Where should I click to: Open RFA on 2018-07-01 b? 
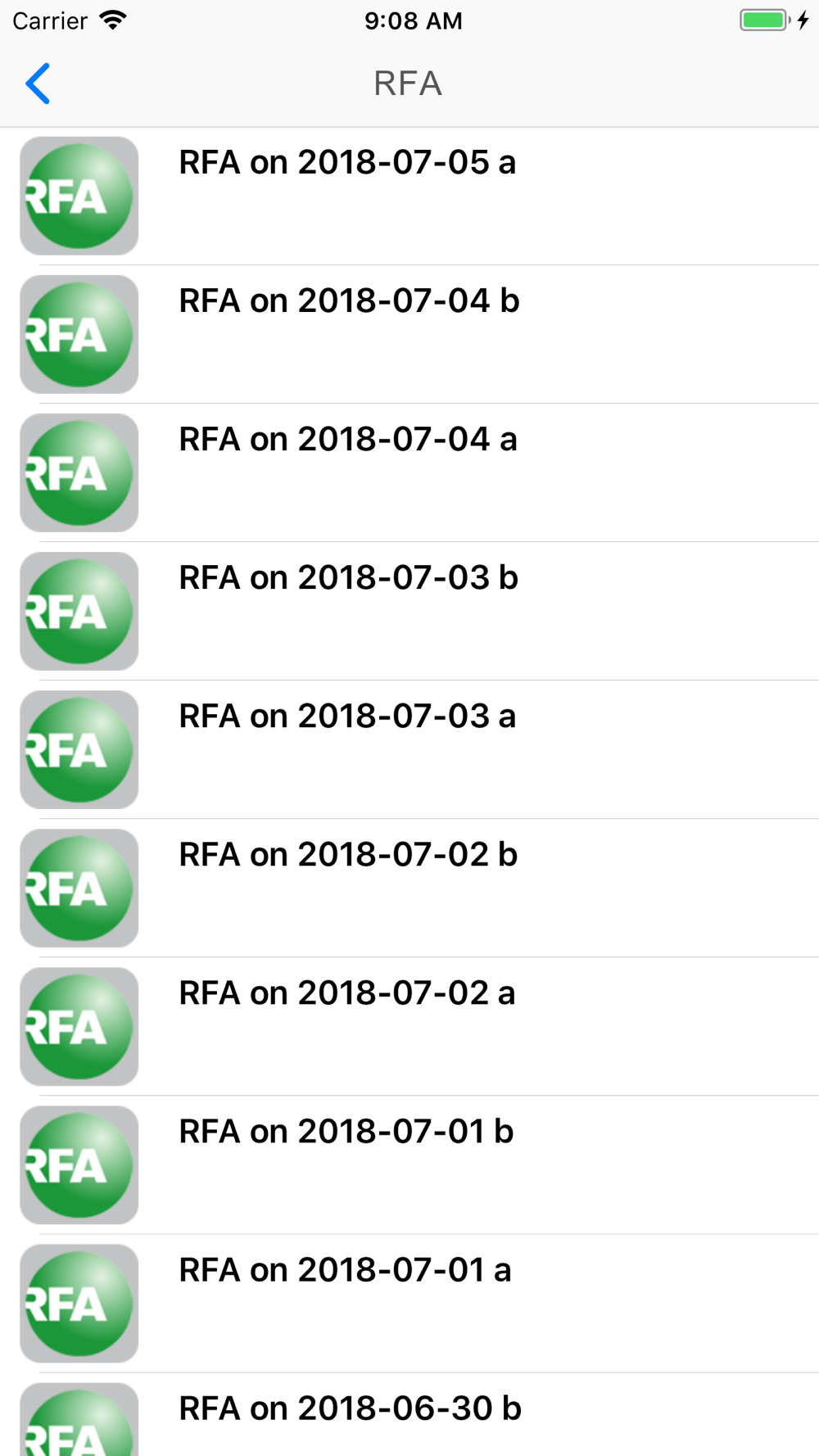click(409, 1164)
